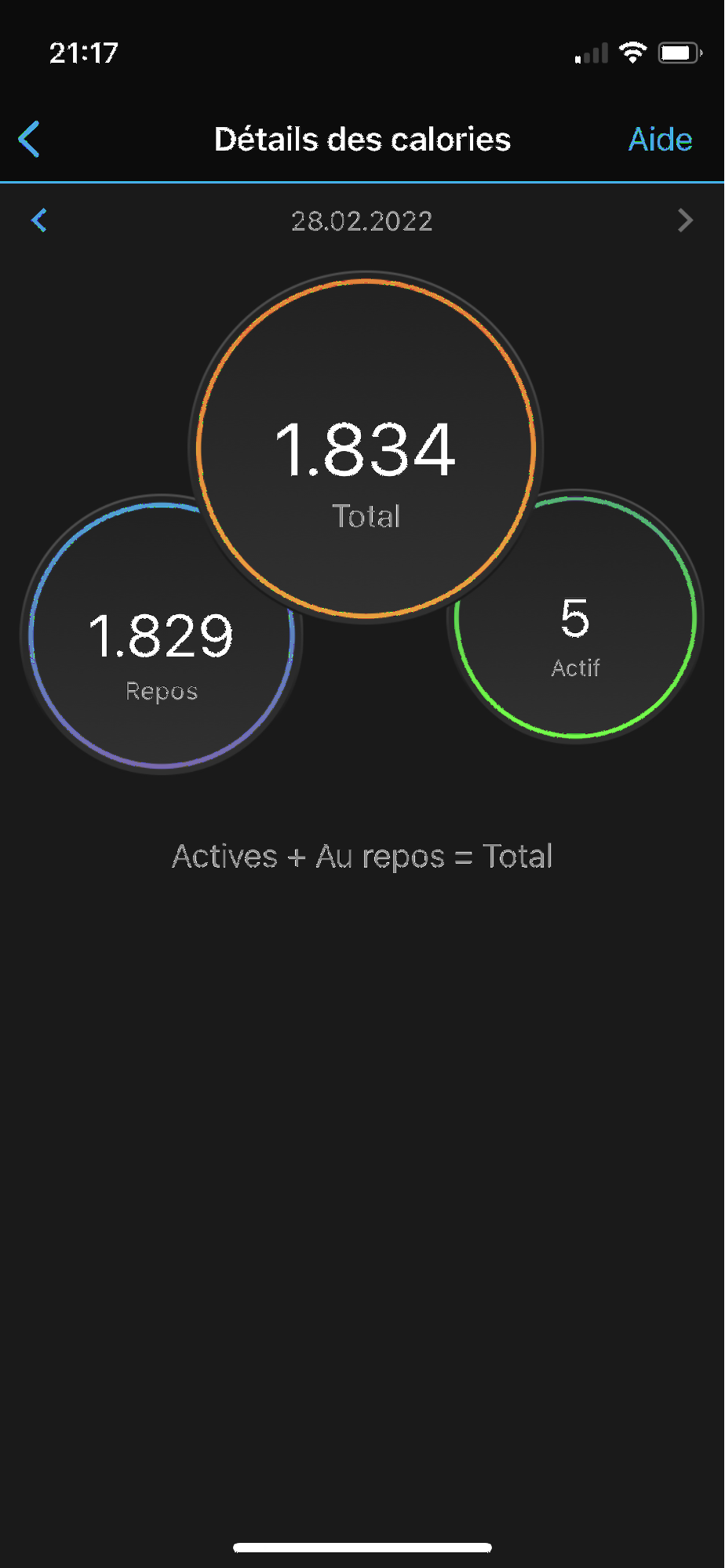
Task: Tap the Détails des calories title
Action: coord(362,139)
